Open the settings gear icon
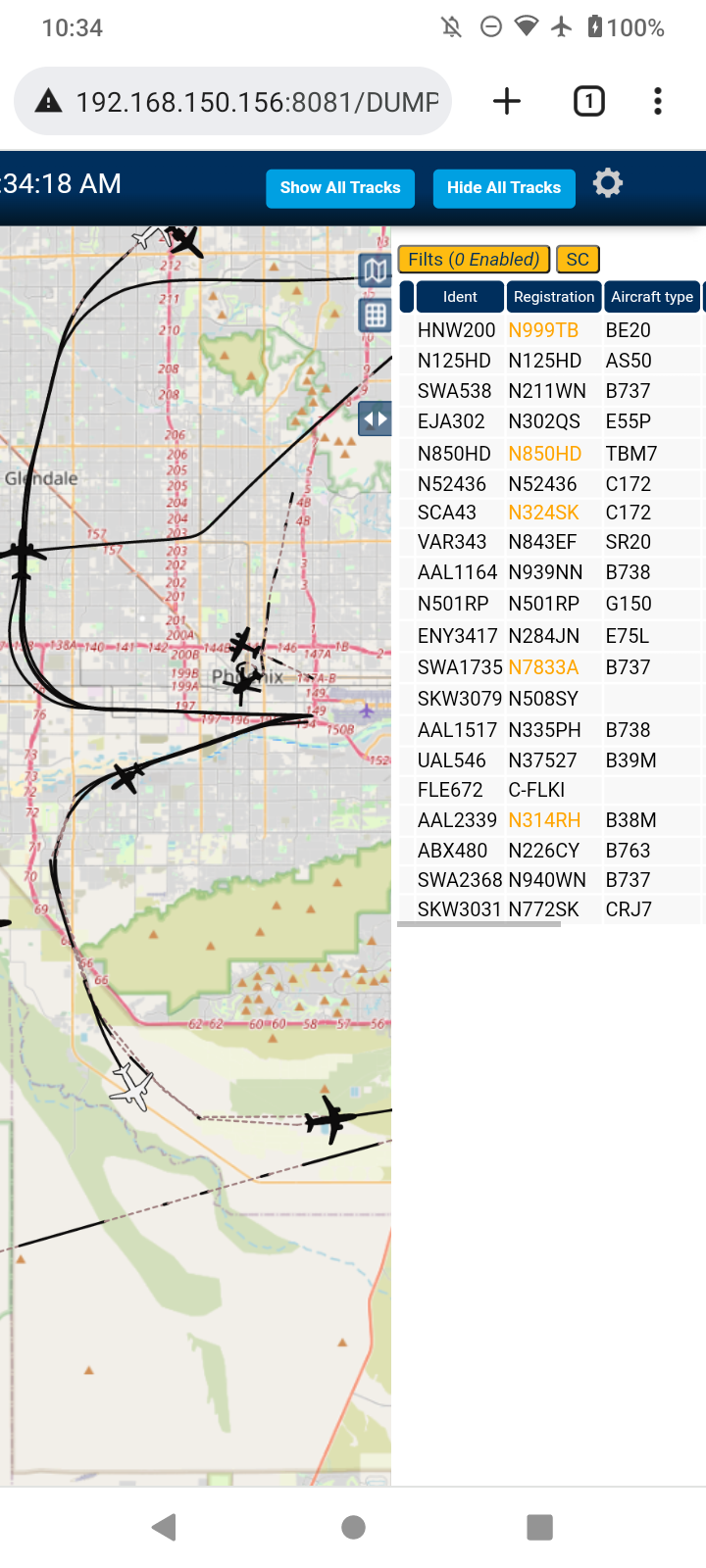 tap(608, 183)
